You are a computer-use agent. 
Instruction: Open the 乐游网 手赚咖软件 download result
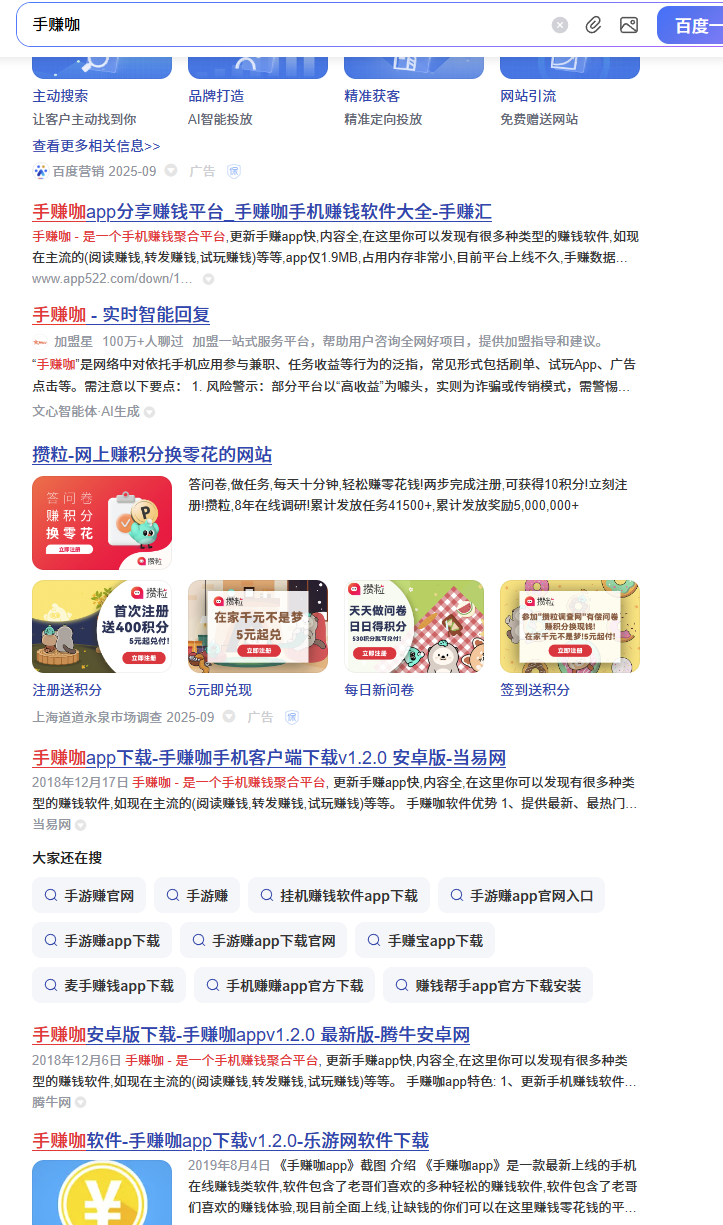click(230, 1140)
